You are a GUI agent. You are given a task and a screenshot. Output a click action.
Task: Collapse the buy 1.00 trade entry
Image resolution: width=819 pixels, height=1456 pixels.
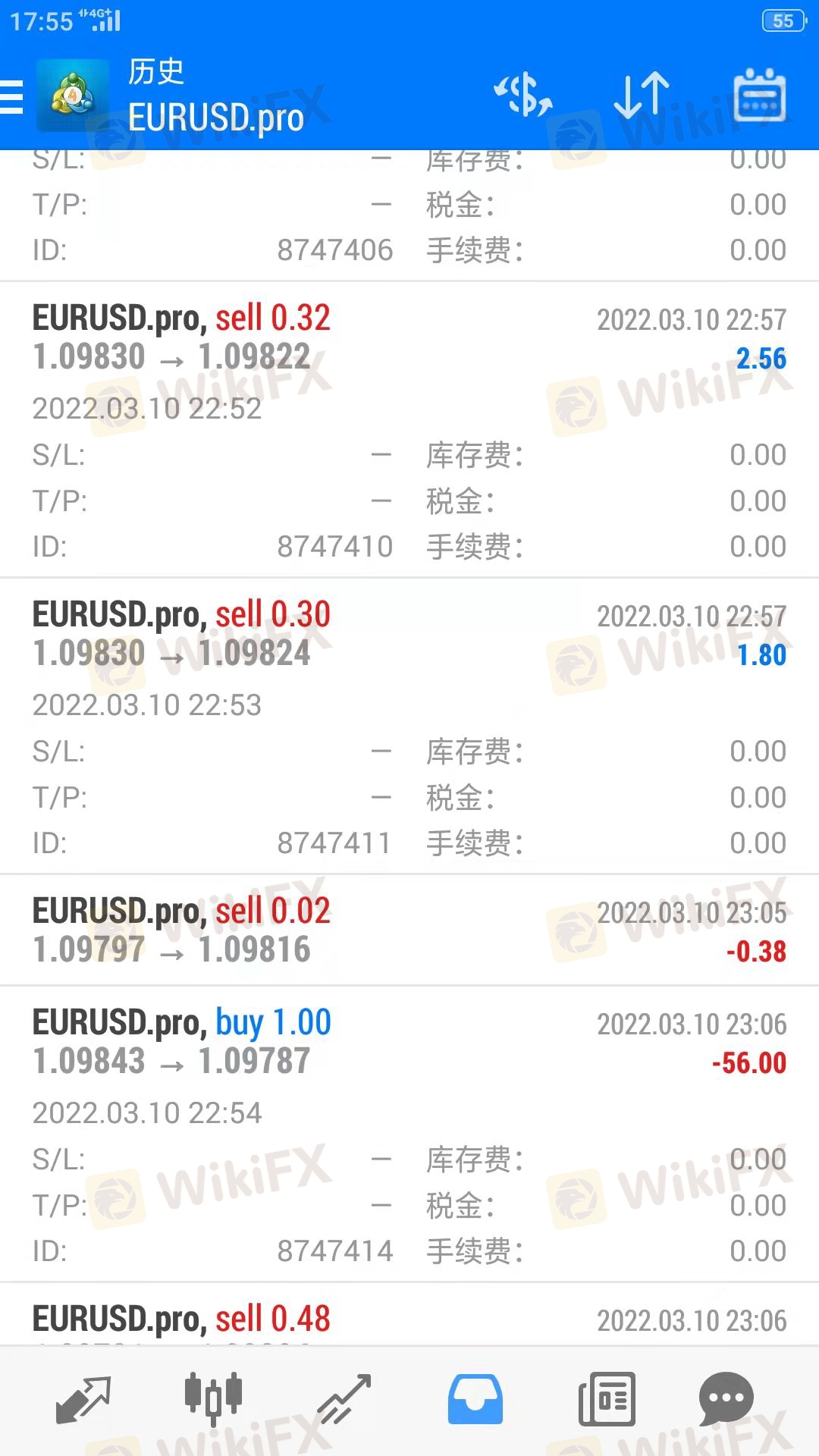point(409,1134)
